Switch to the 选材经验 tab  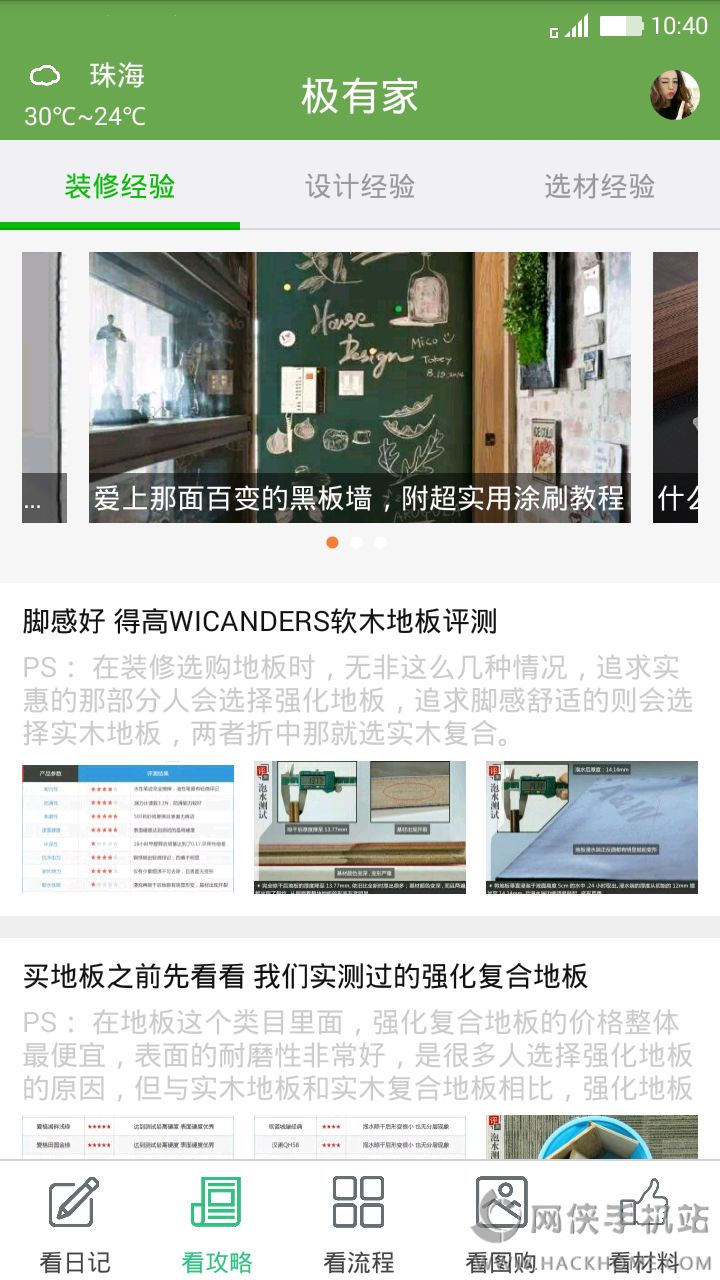click(600, 186)
